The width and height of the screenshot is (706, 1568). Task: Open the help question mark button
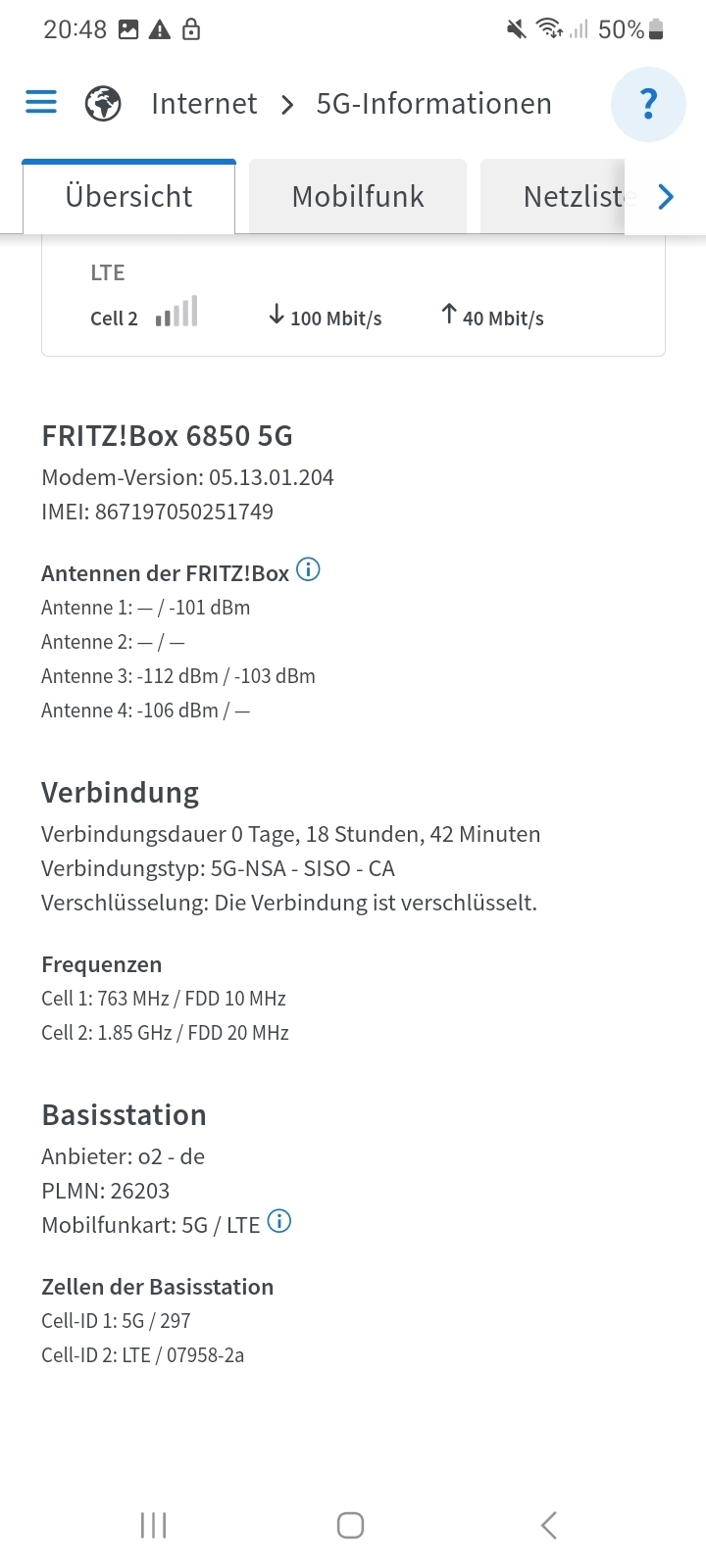click(647, 104)
